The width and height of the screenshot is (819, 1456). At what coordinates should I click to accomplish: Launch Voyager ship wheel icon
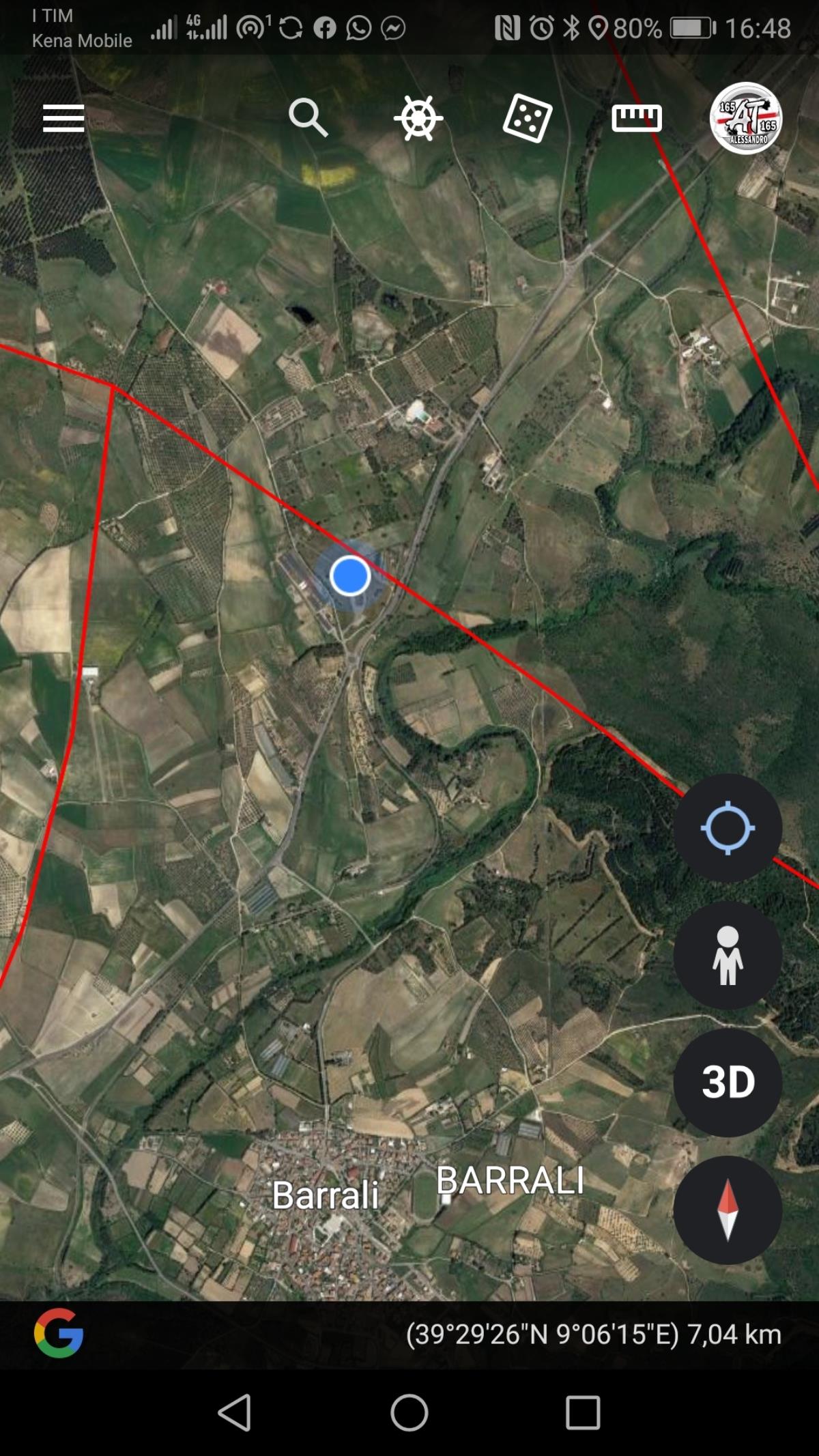418,118
